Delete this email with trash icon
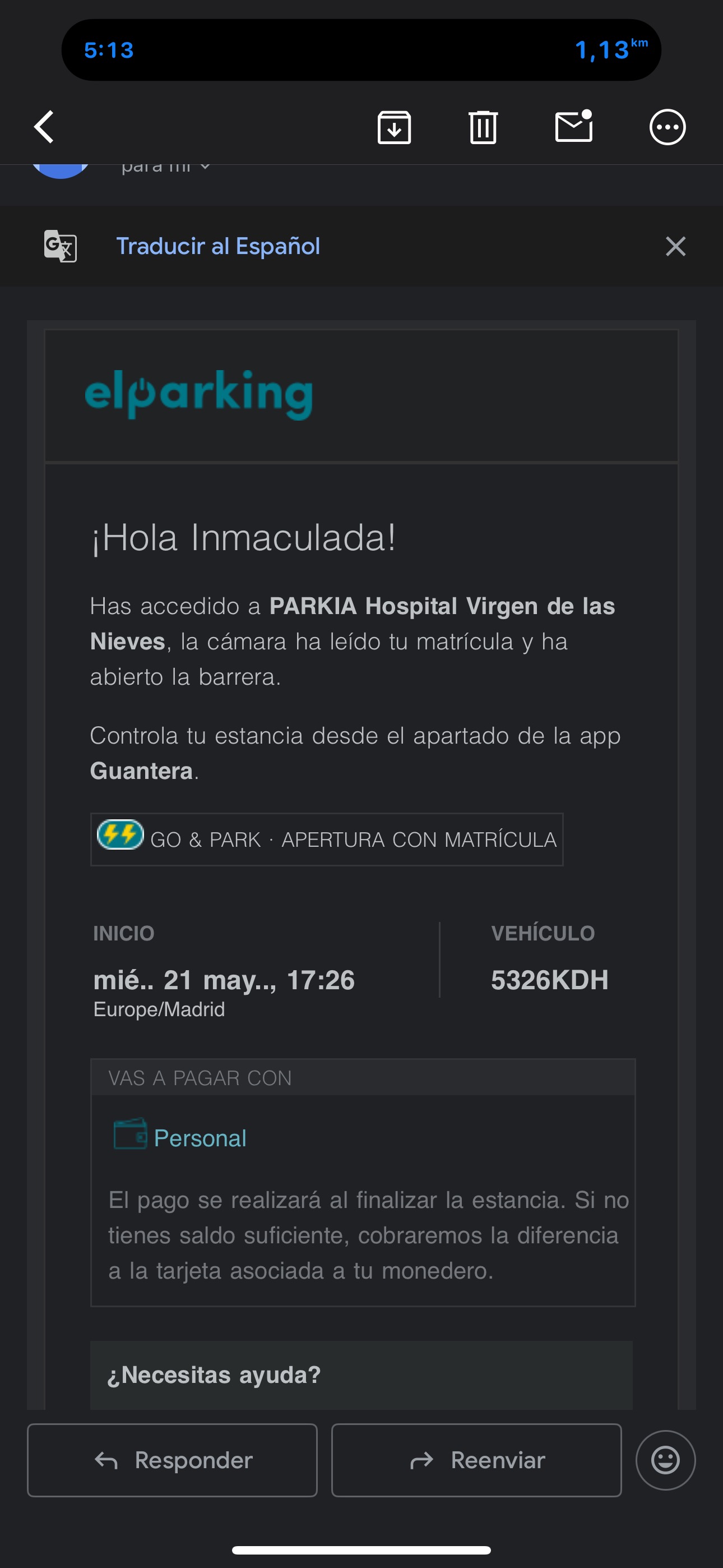The width and height of the screenshot is (723, 1568). pyautogui.click(x=483, y=127)
